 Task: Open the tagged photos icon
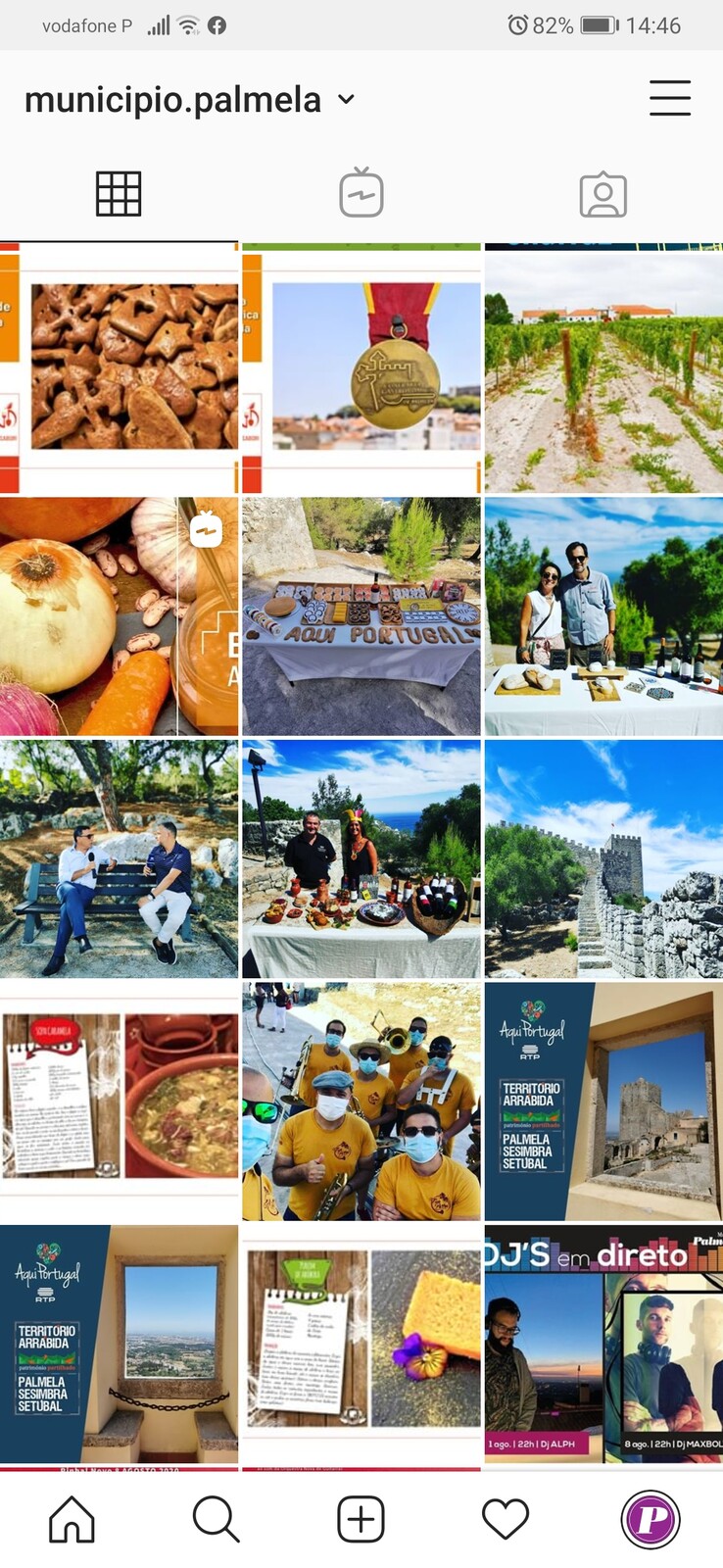tap(603, 194)
